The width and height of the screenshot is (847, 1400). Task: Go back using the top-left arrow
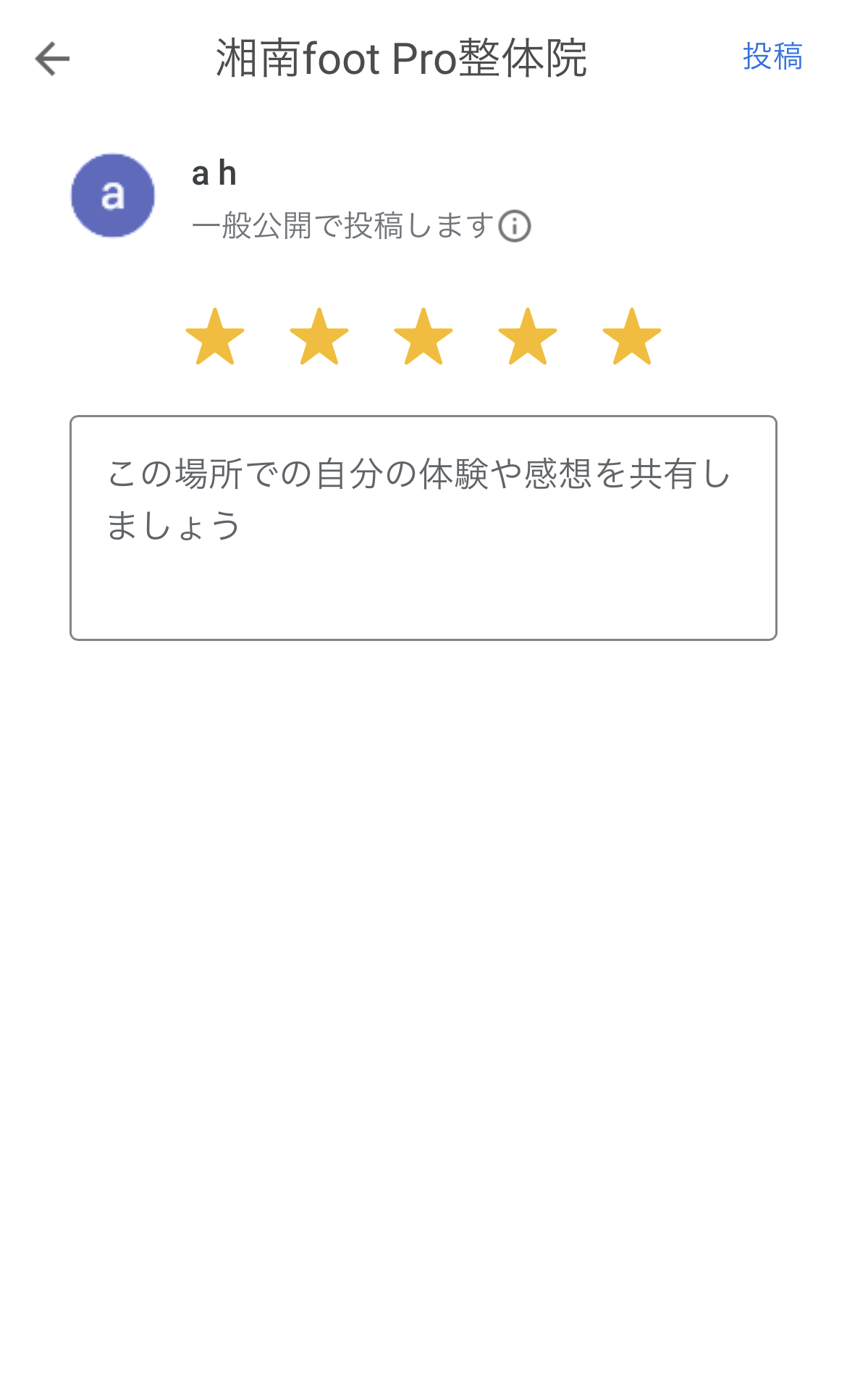(x=52, y=59)
